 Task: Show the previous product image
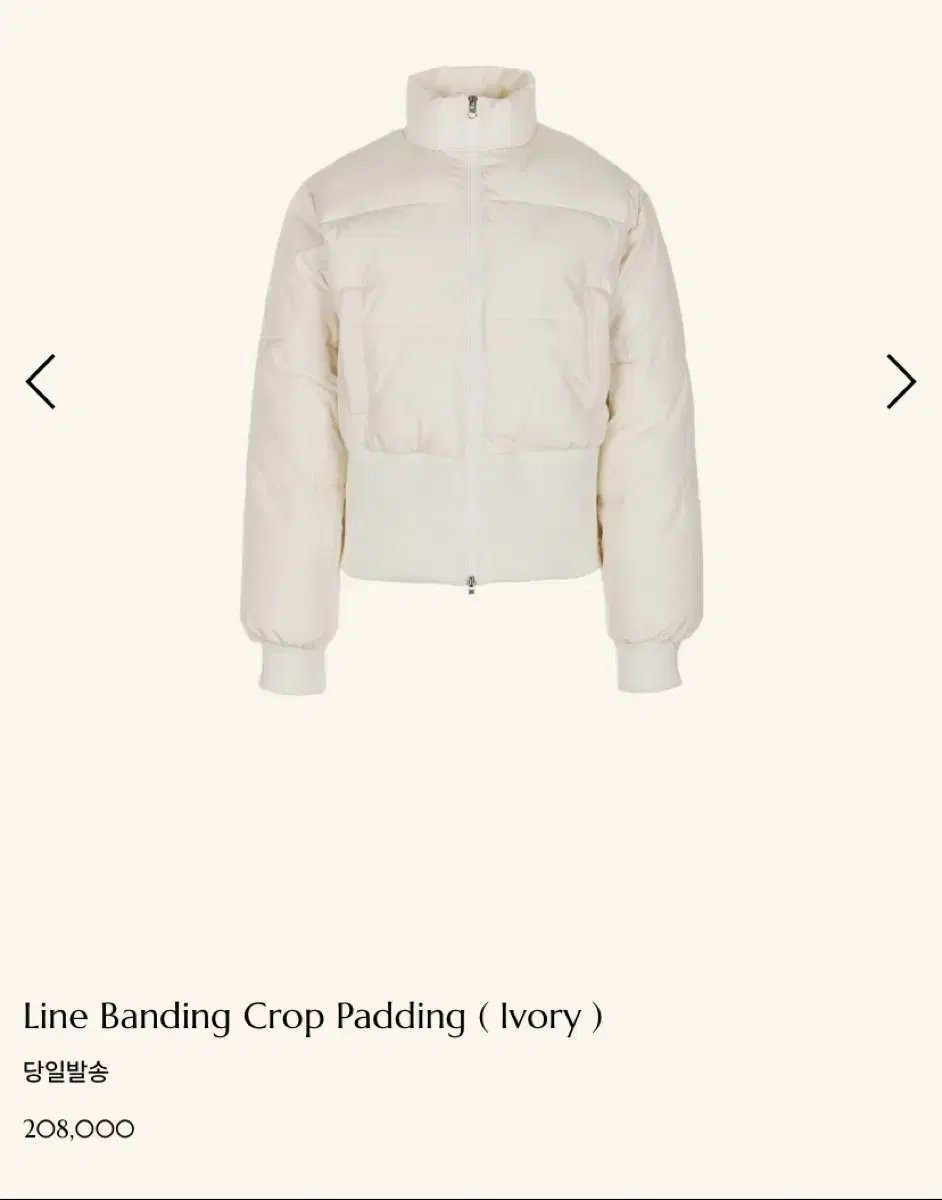tap(40, 381)
